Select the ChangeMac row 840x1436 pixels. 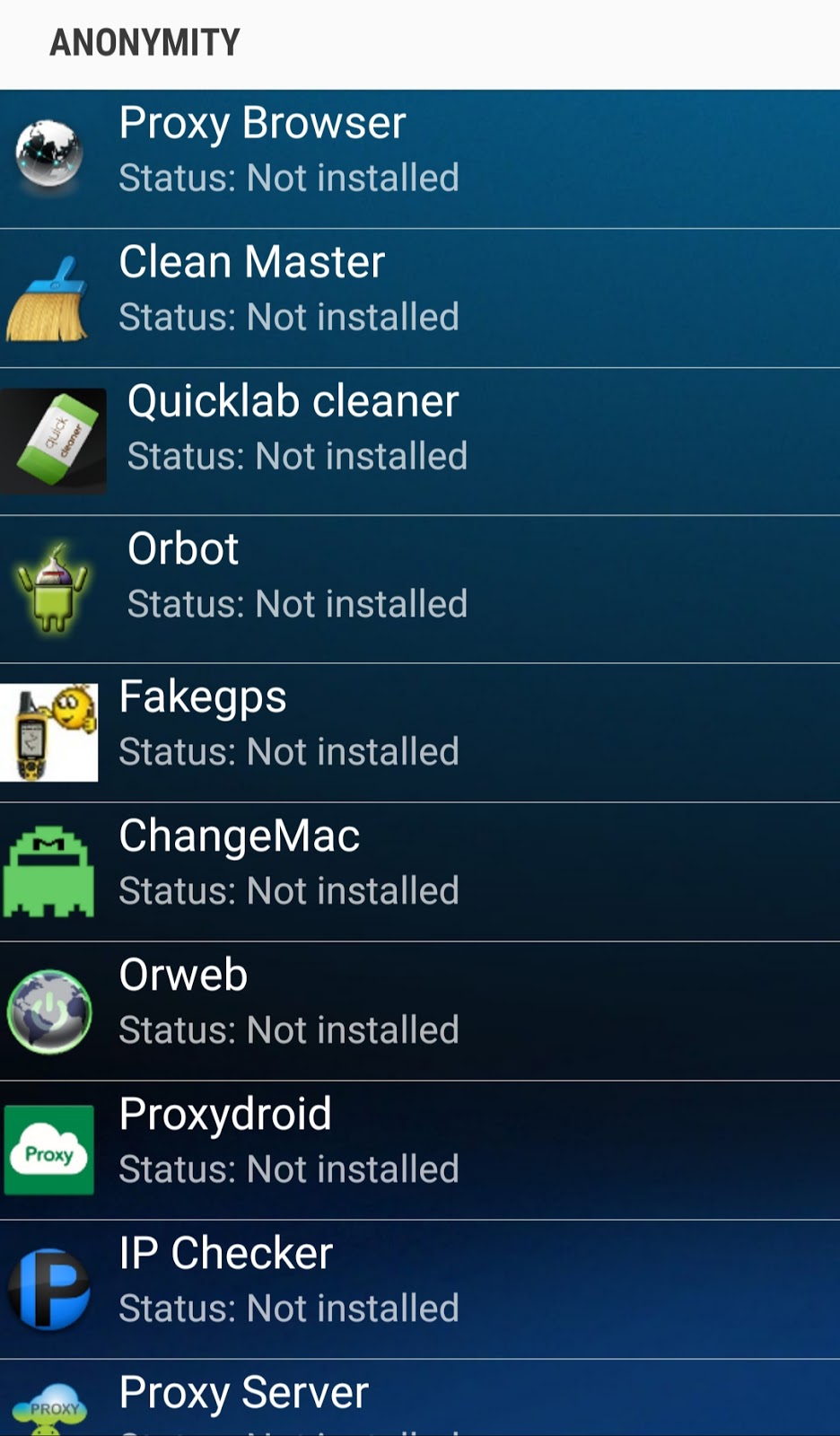[420, 871]
